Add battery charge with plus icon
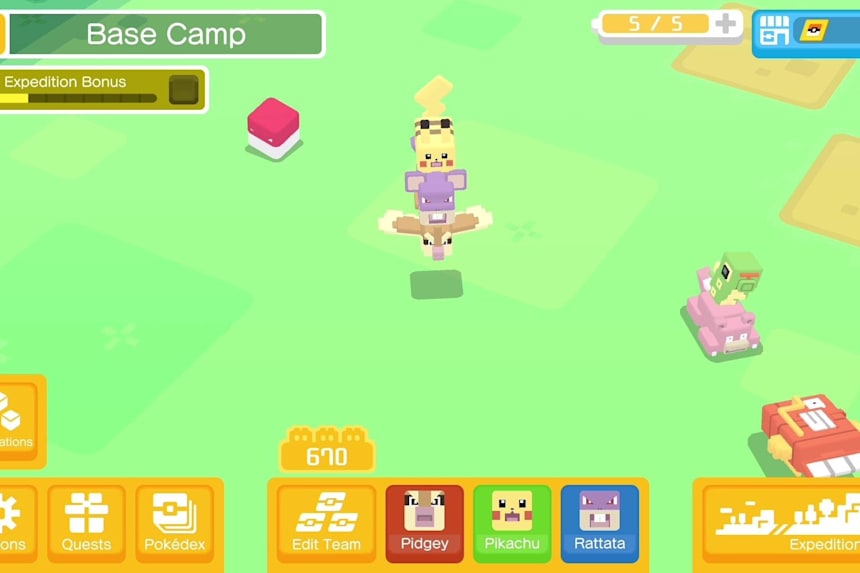The height and width of the screenshot is (573, 860). [x=726, y=24]
